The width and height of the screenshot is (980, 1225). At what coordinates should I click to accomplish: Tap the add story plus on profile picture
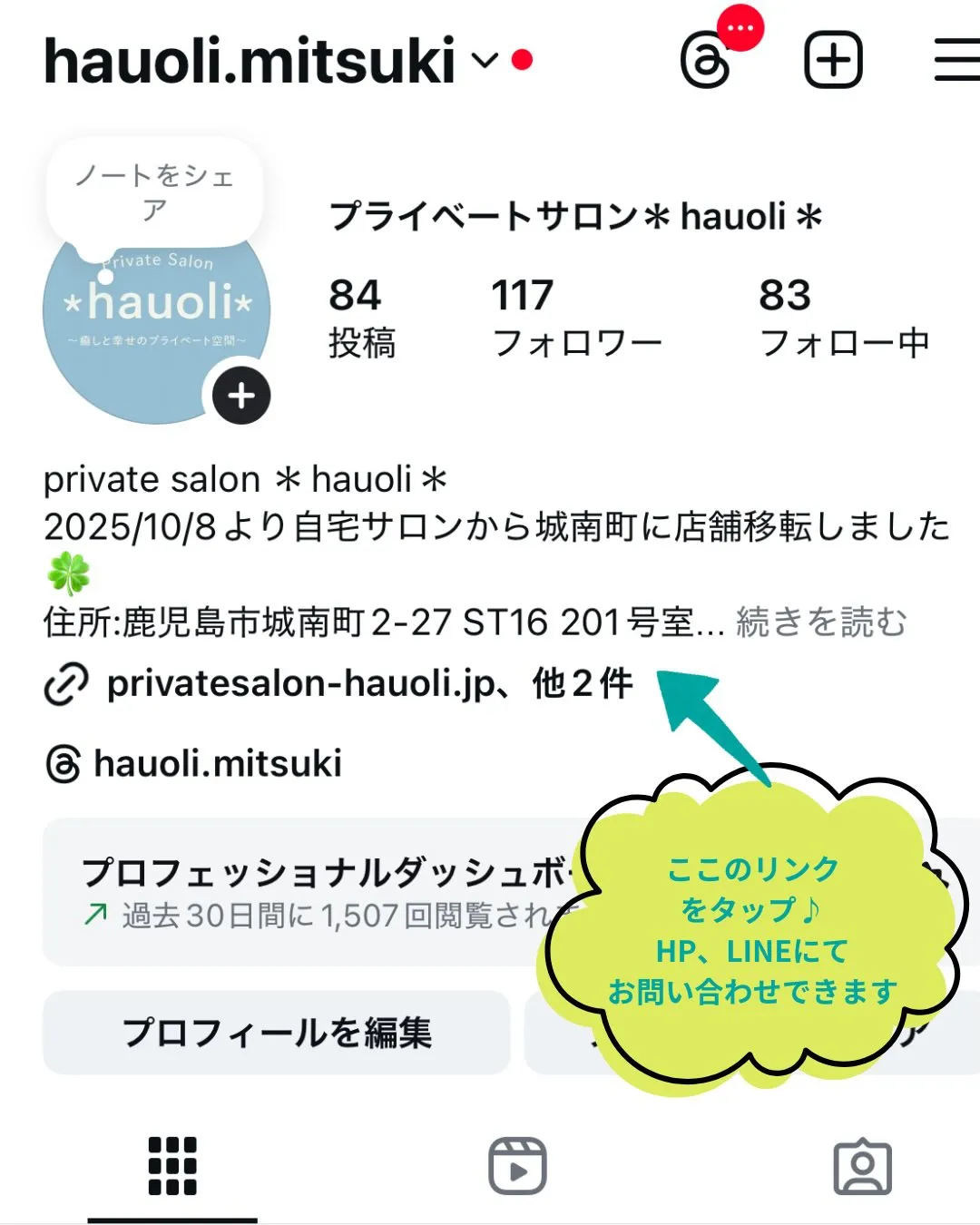point(240,396)
